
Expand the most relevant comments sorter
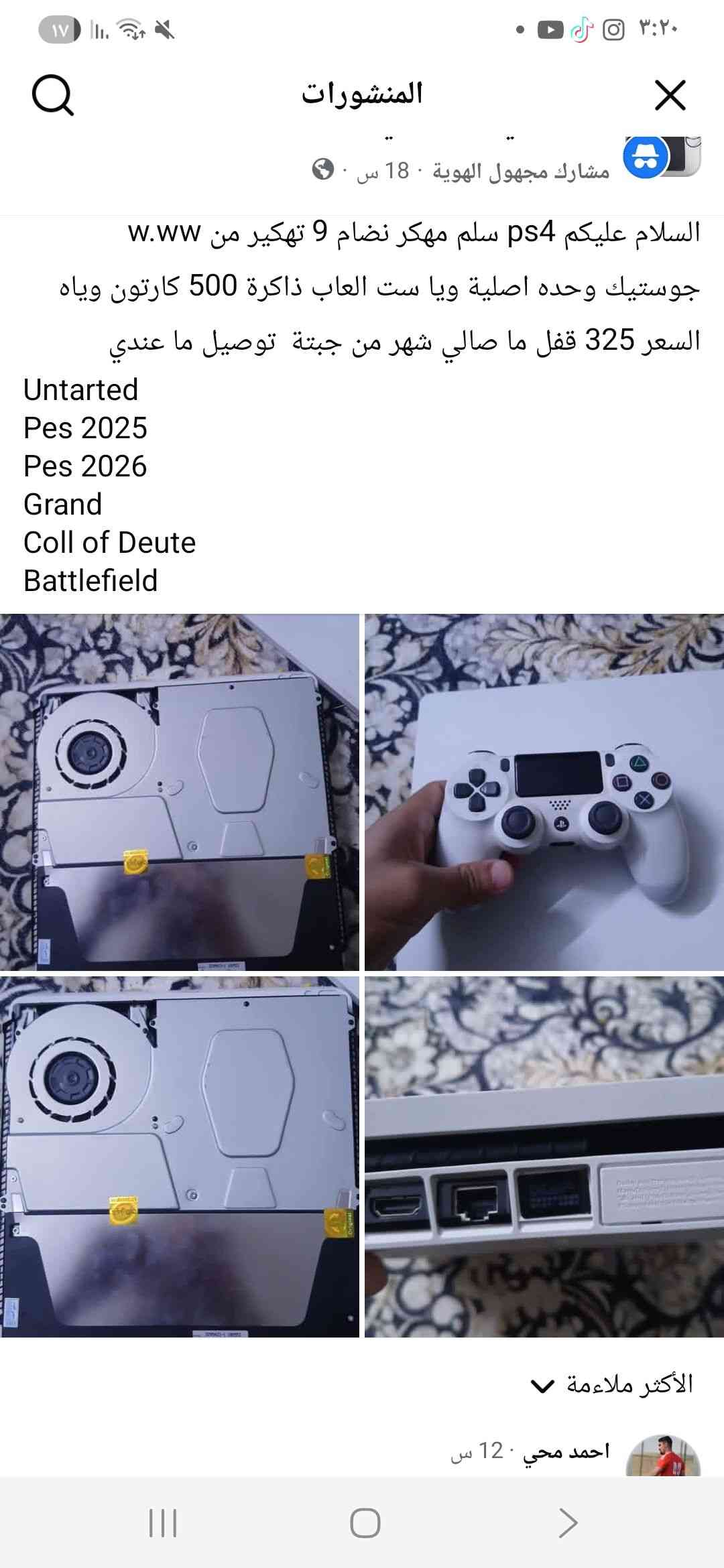tap(611, 1384)
